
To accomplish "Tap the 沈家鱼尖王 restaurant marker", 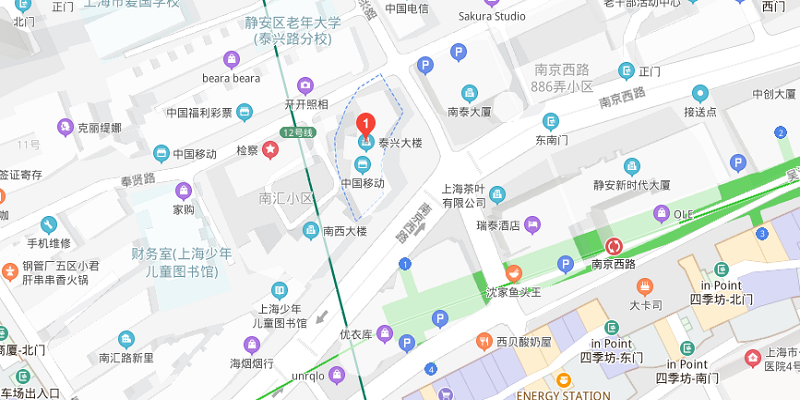I will pyautogui.click(x=512, y=272).
